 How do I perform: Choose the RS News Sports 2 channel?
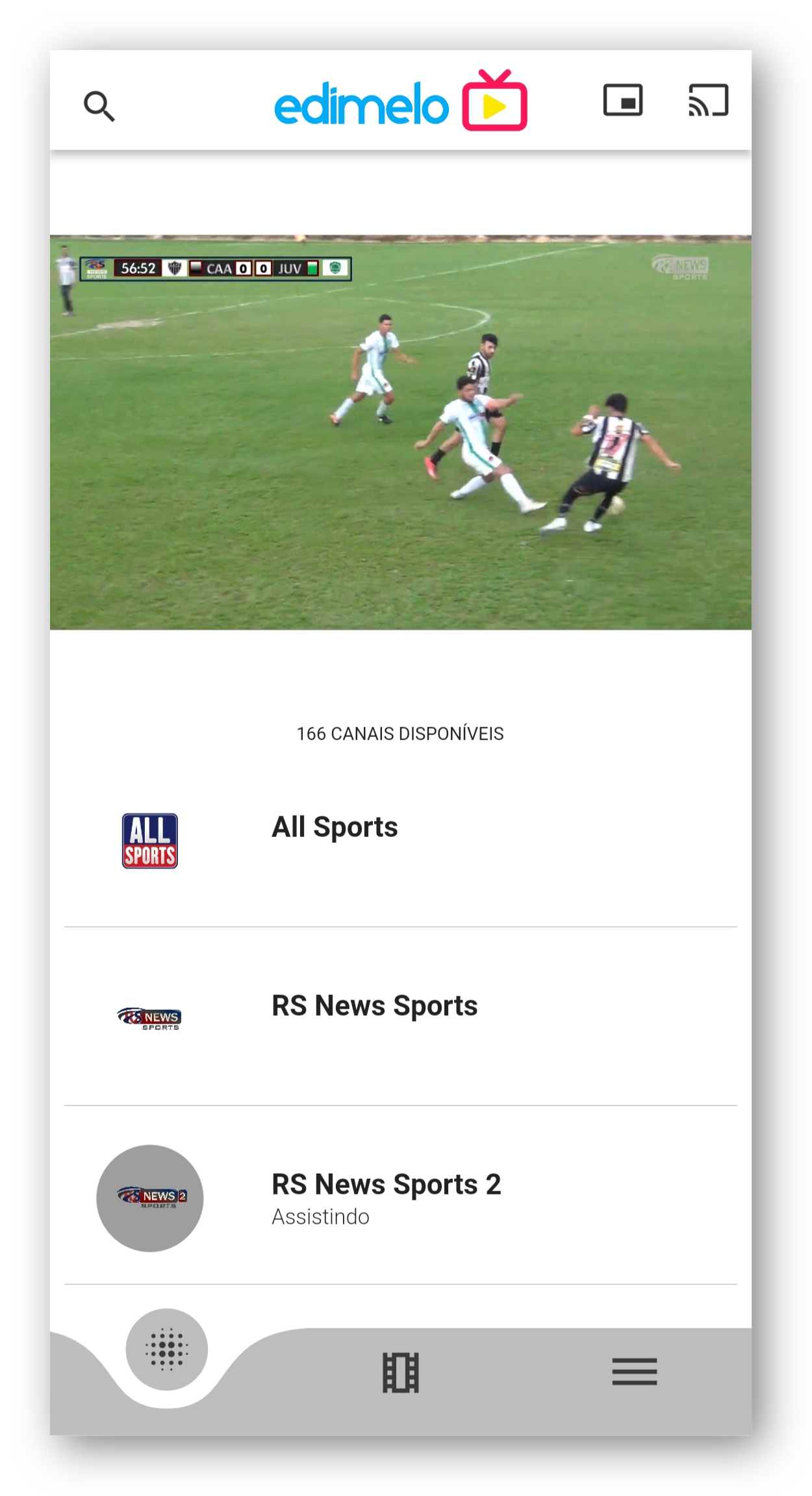401,1196
